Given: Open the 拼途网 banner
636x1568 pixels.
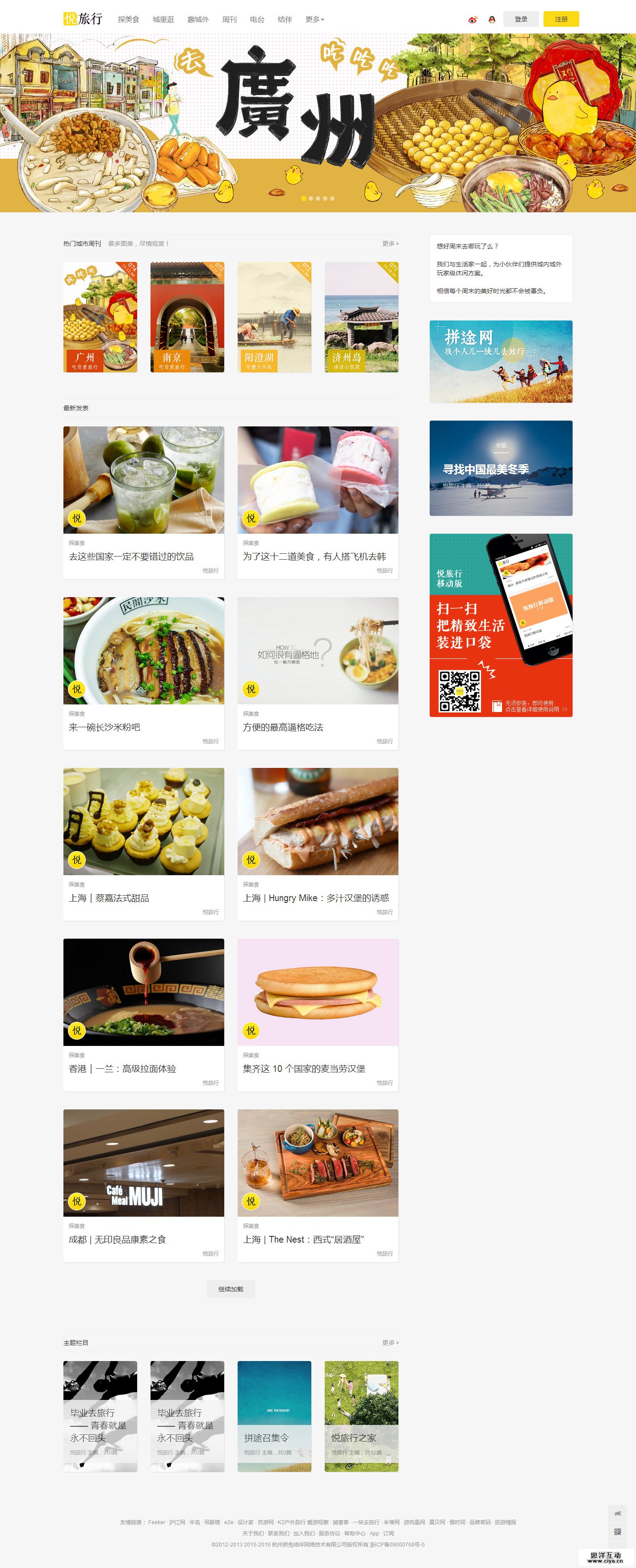Looking at the screenshot, I should pyautogui.click(x=500, y=362).
